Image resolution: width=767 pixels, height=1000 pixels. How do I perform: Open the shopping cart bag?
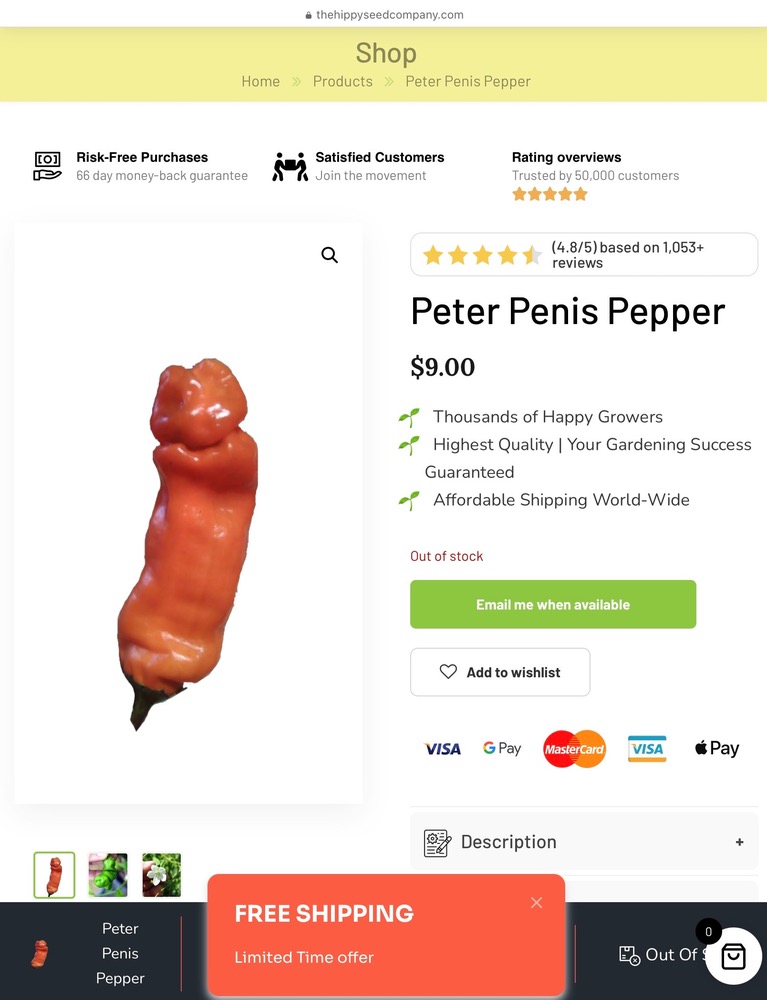click(733, 956)
